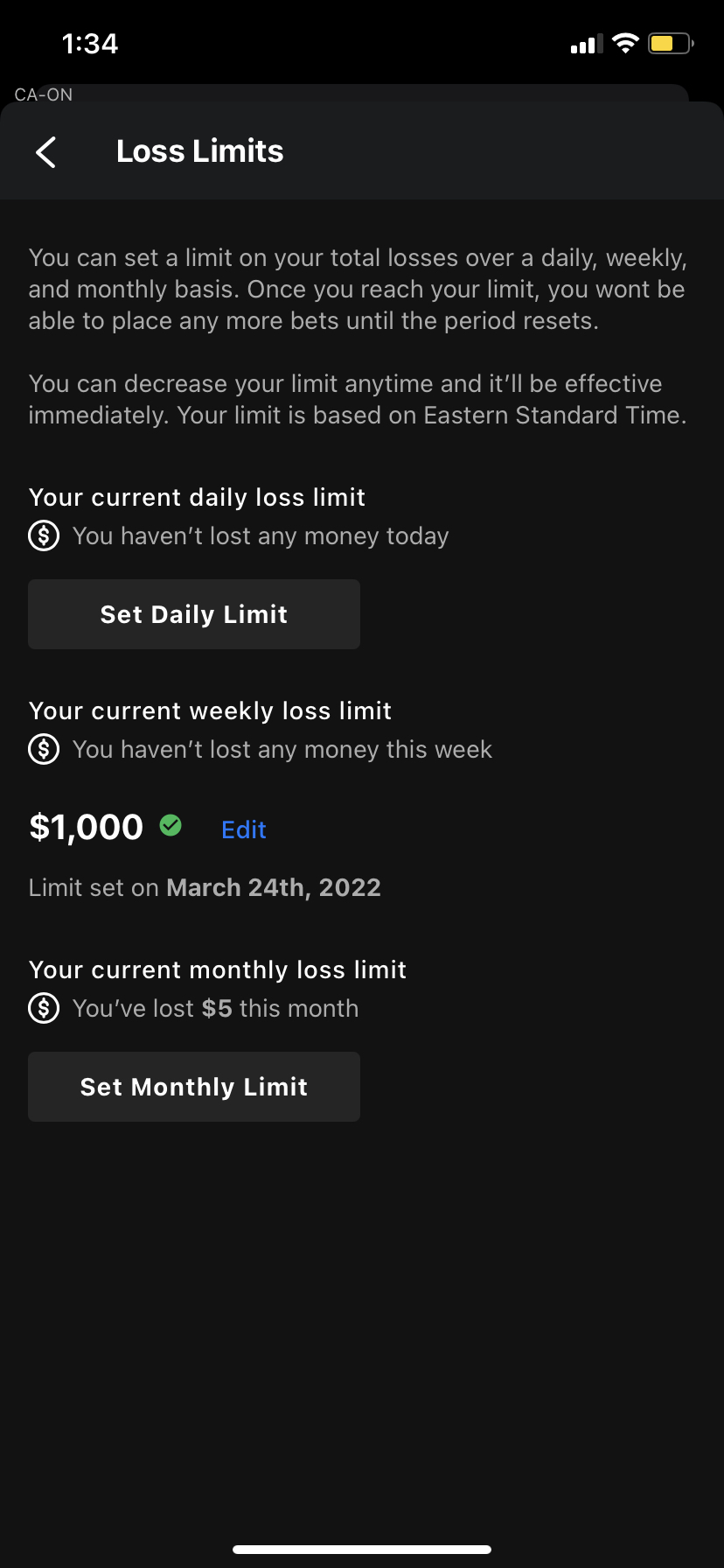Tap the CA-ON region label

tap(43, 94)
